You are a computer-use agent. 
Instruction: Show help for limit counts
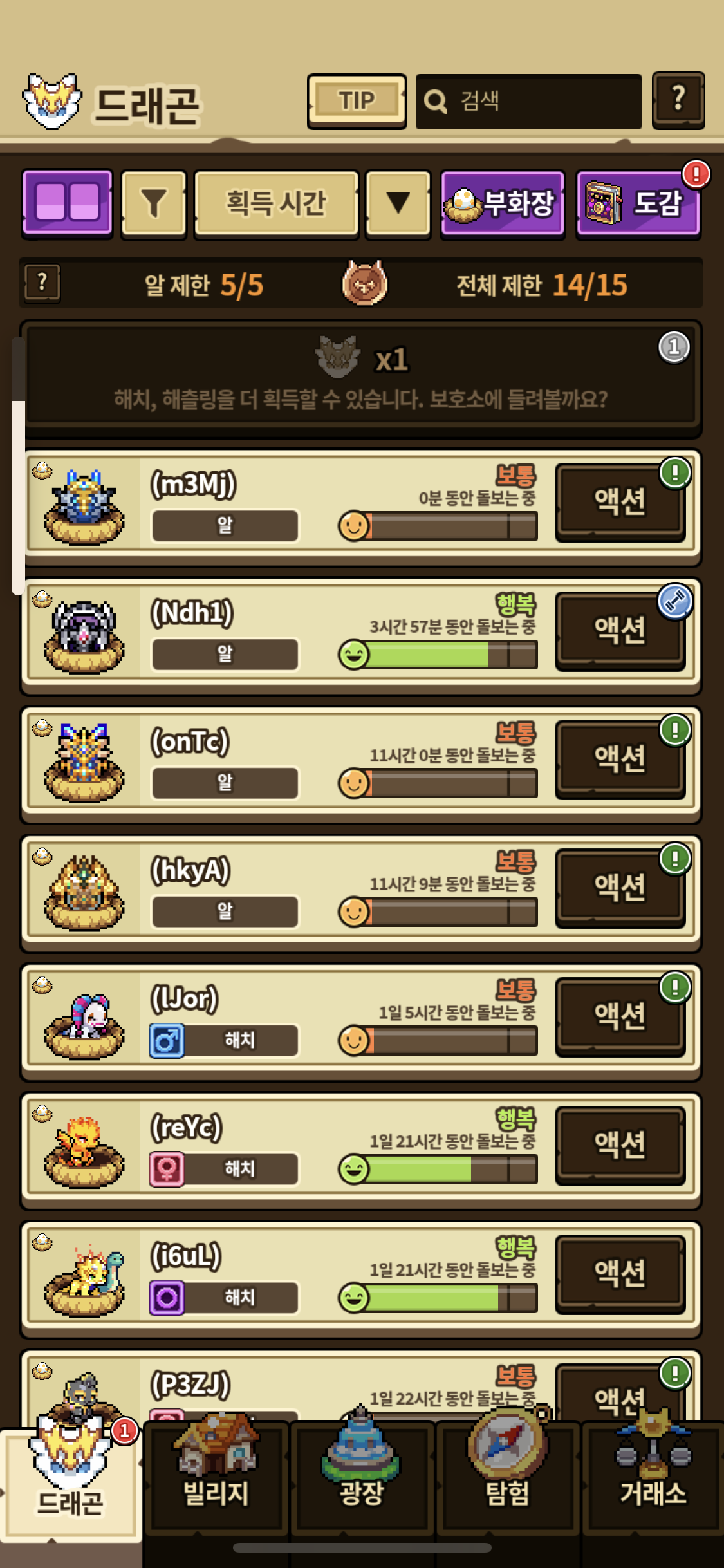[x=42, y=283]
